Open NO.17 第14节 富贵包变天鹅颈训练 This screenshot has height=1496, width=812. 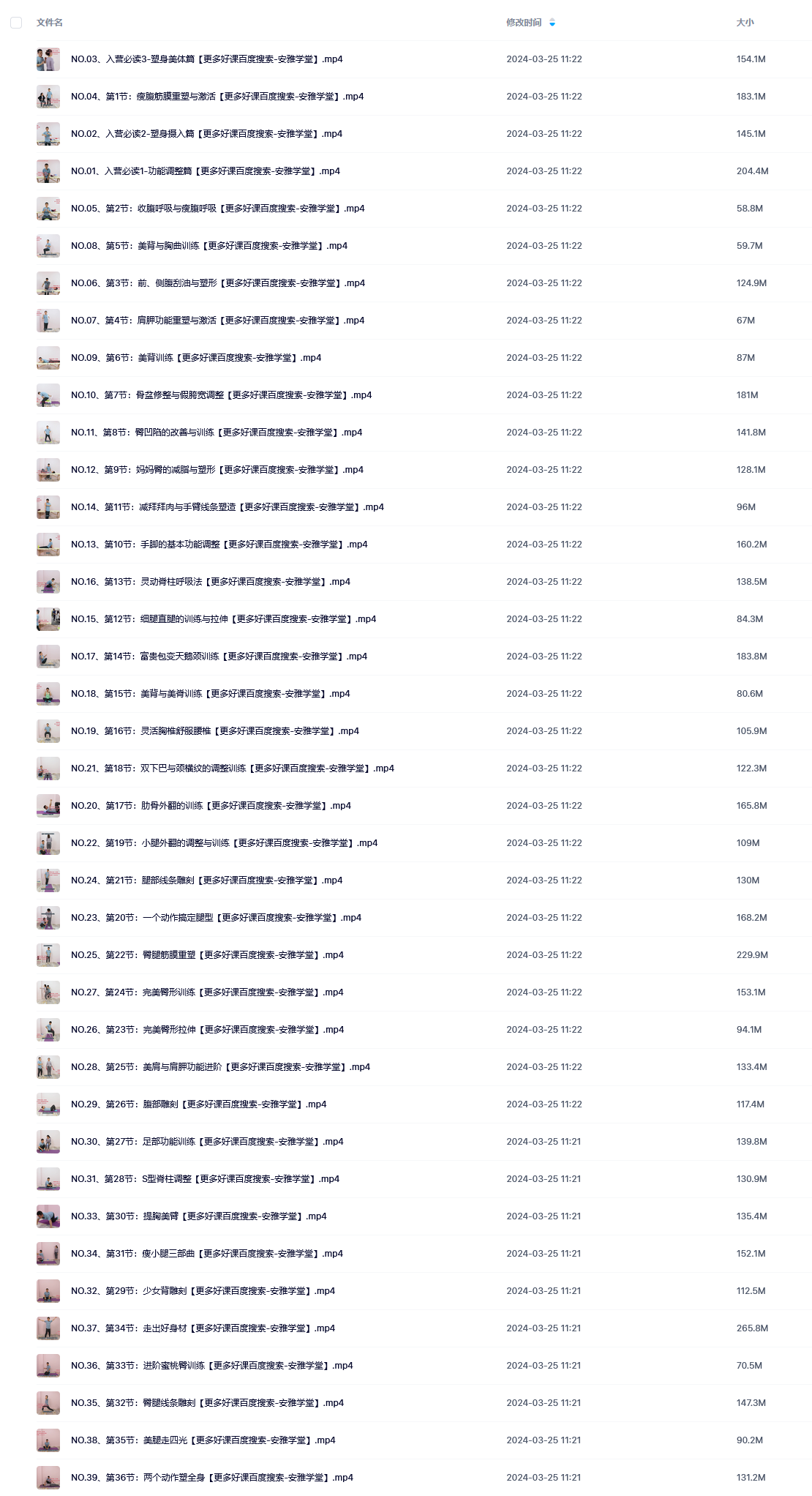[x=219, y=657]
